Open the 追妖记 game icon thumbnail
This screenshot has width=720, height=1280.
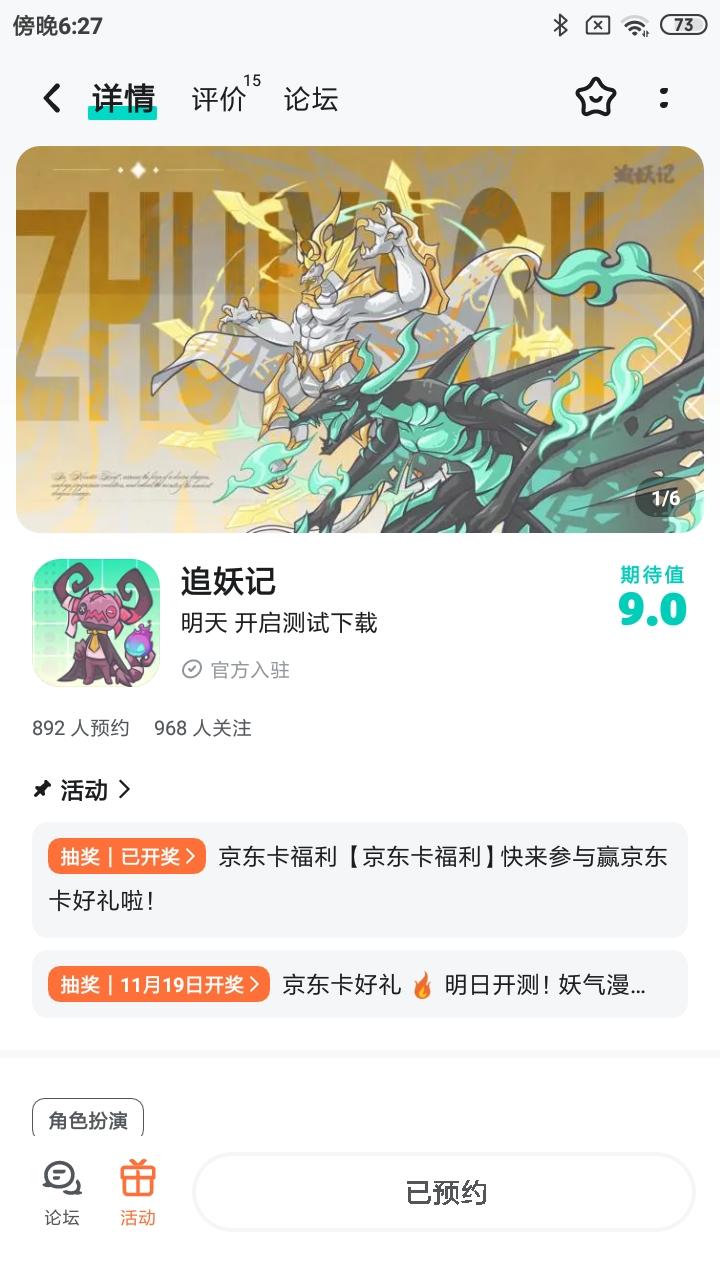click(96, 622)
